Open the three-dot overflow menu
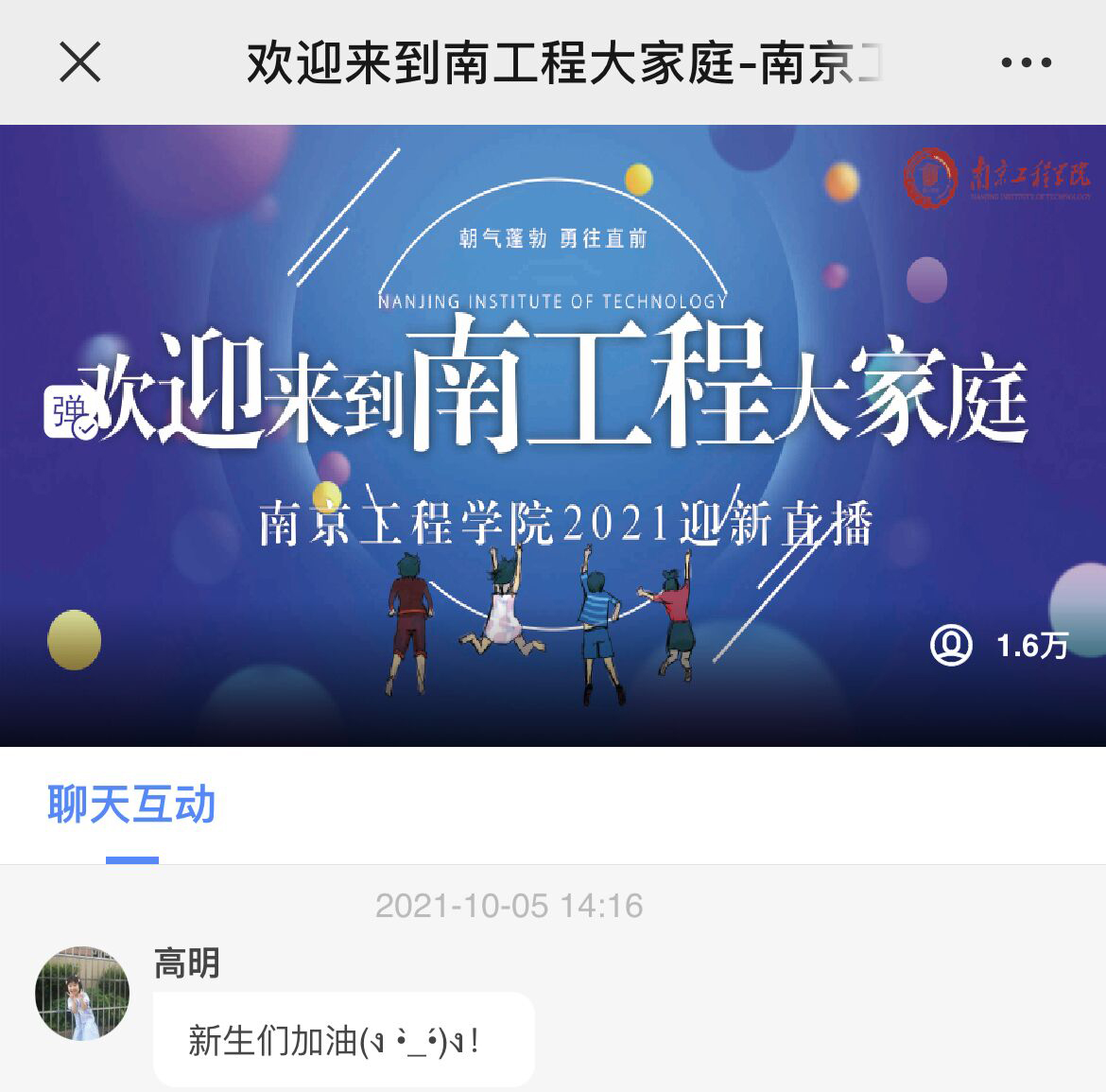The width and height of the screenshot is (1106, 1092). 1026,62
